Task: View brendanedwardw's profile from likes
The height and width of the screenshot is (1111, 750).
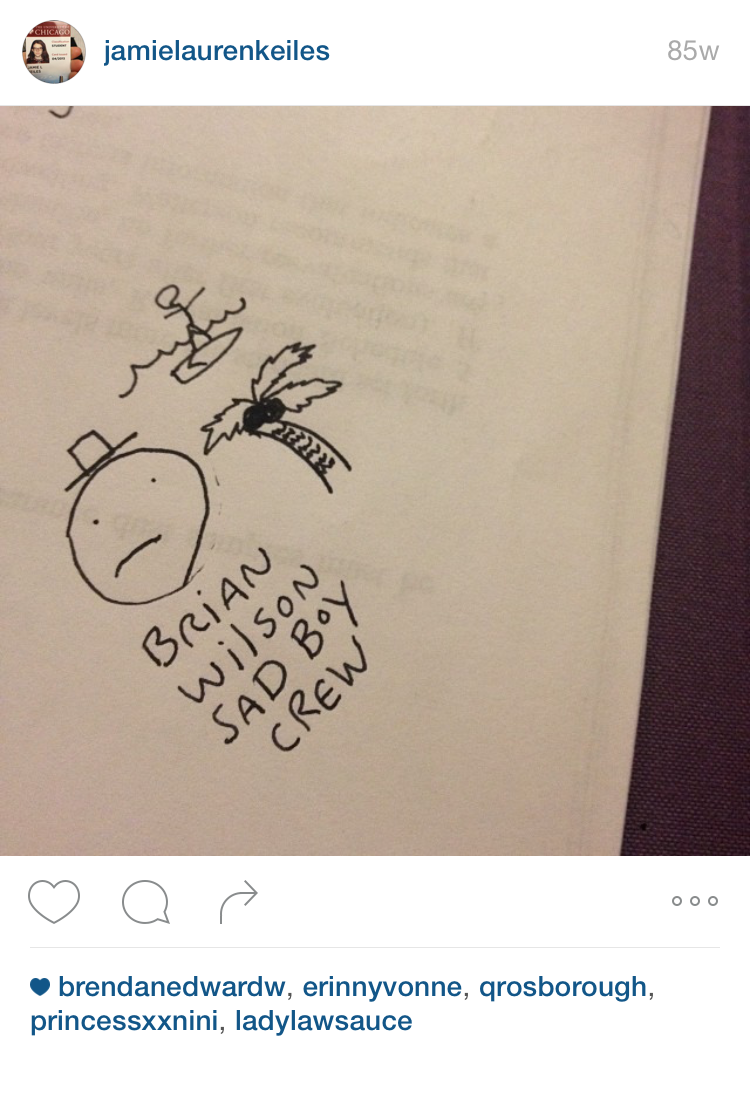Action: point(172,987)
